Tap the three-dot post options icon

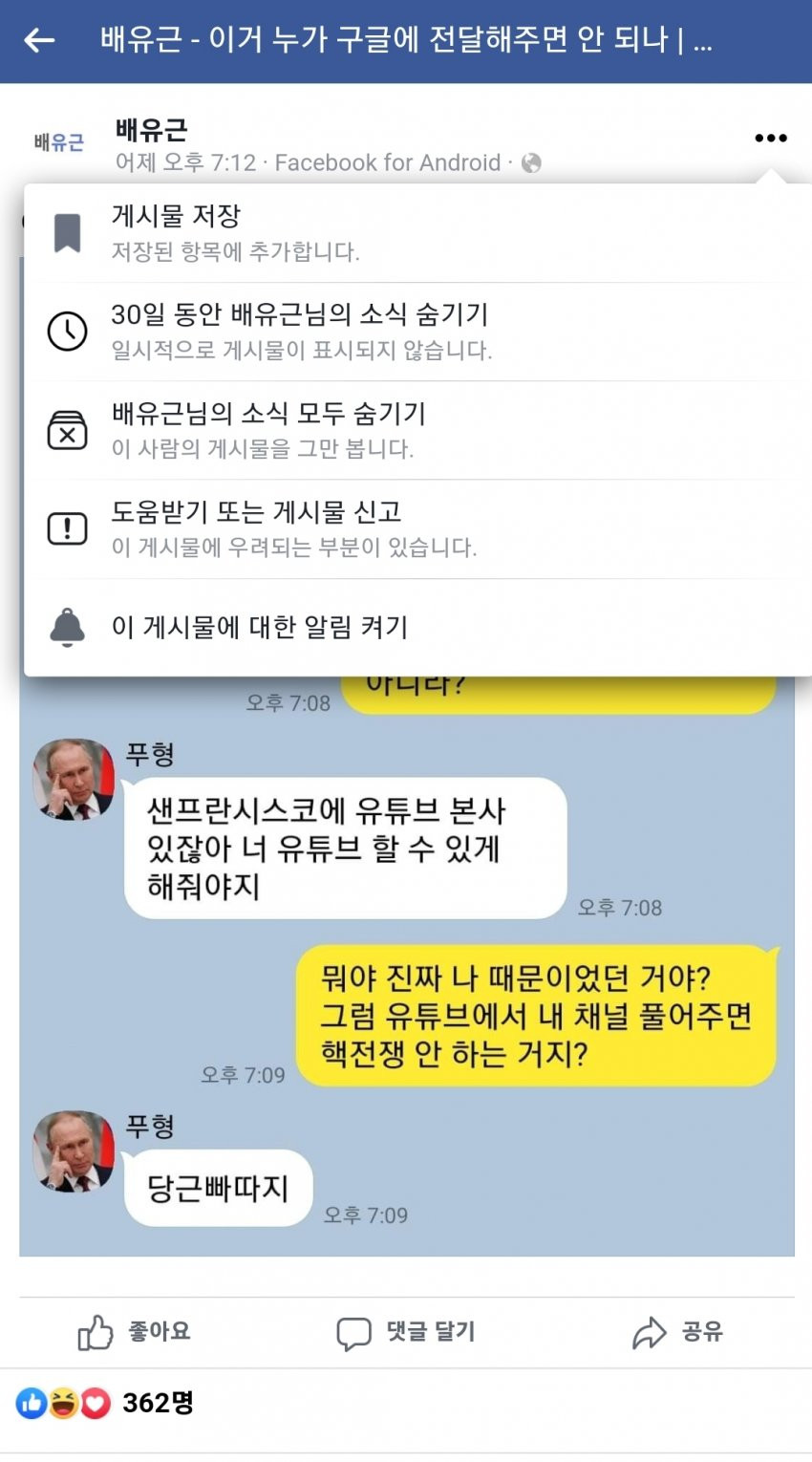click(x=770, y=139)
